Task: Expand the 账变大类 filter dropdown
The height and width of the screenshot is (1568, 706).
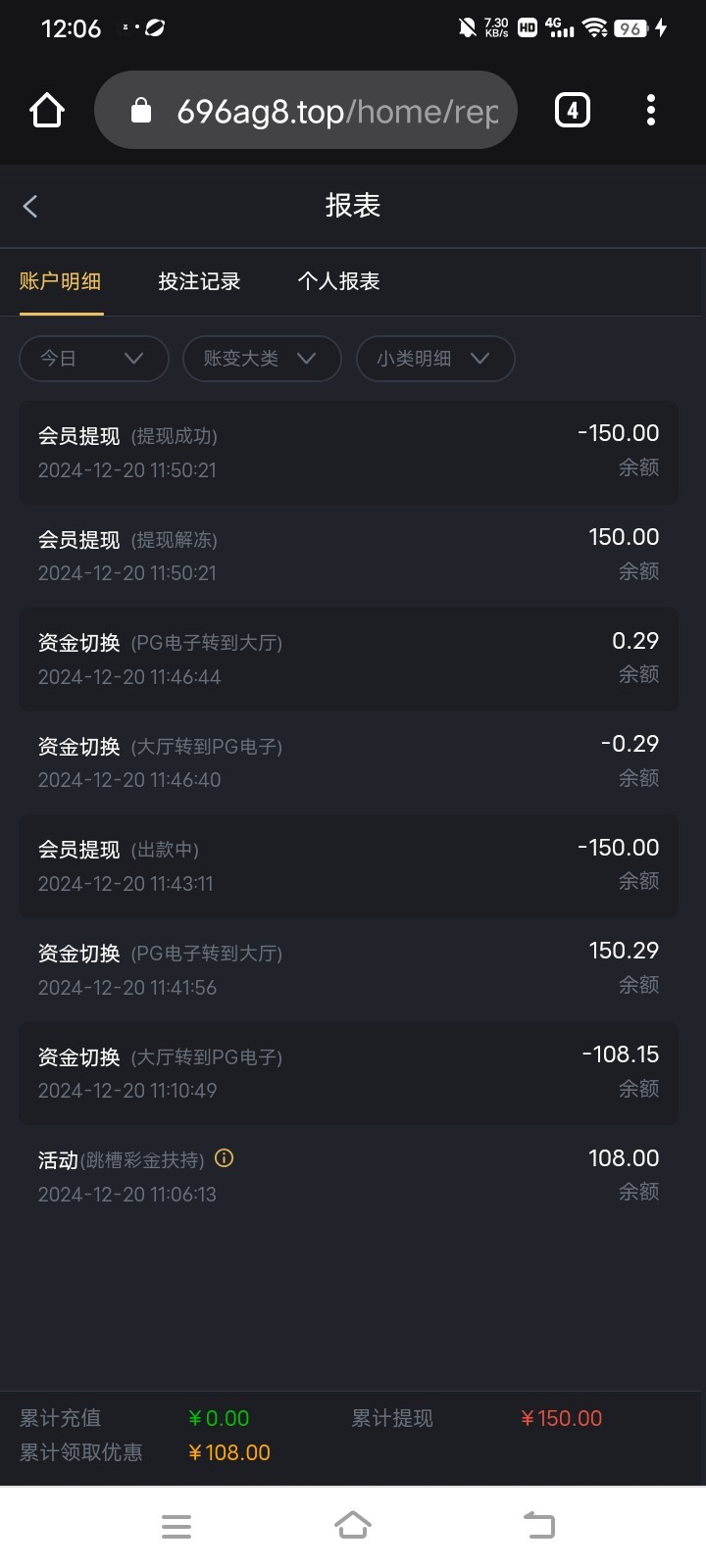Action: pyautogui.click(x=262, y=359)
